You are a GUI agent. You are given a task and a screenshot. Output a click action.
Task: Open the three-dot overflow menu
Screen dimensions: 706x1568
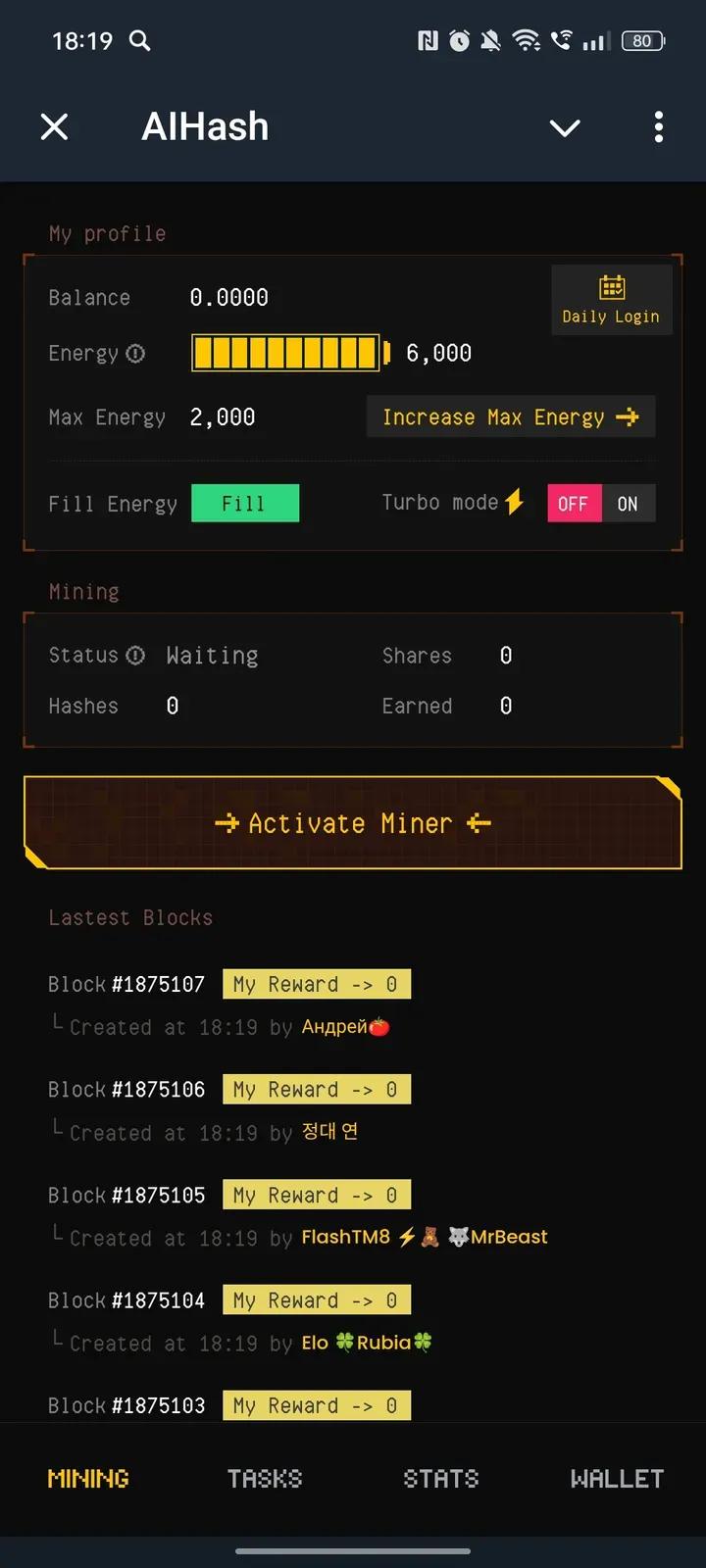(x=659, y=126)
